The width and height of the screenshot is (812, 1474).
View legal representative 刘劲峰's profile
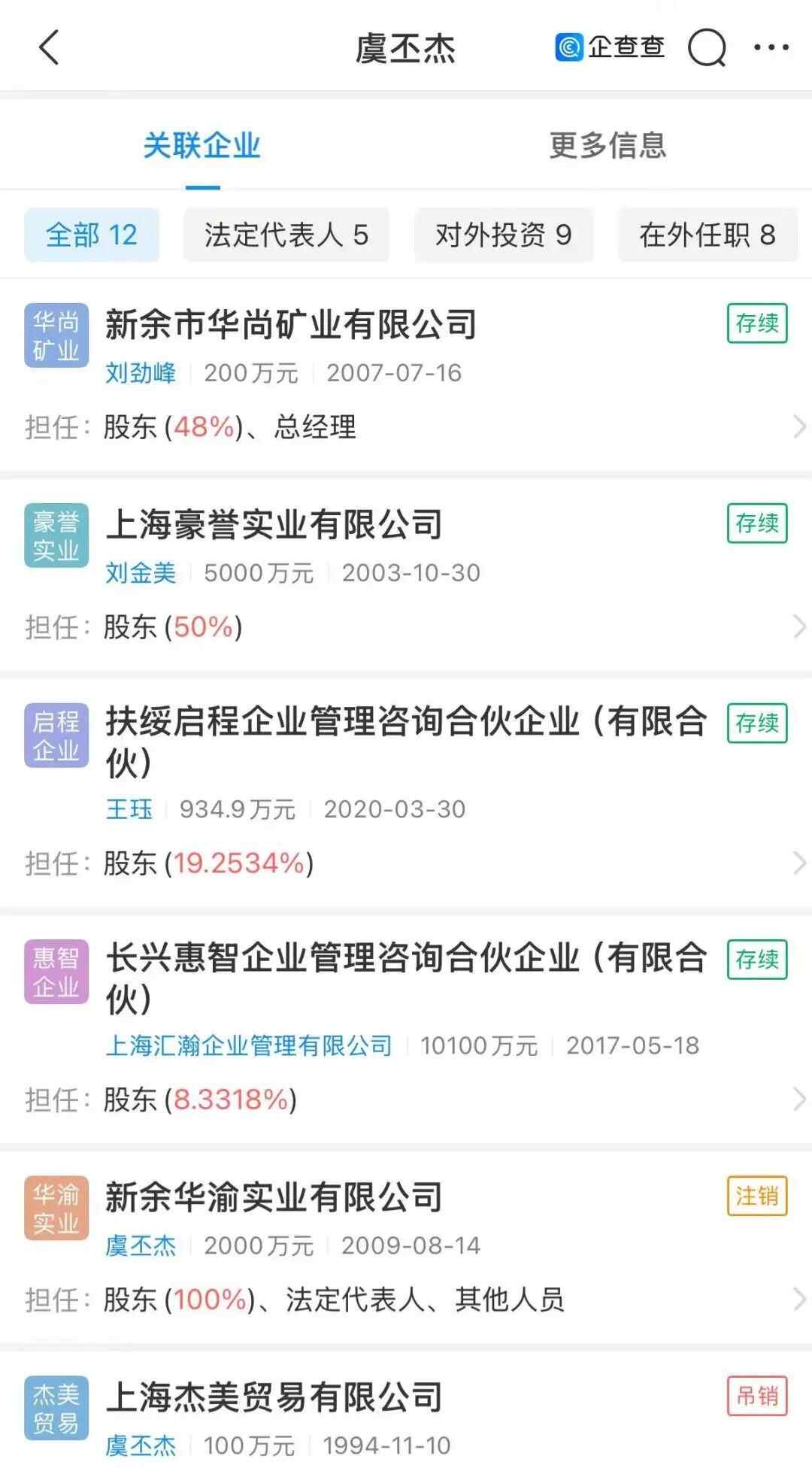point(141,373)
